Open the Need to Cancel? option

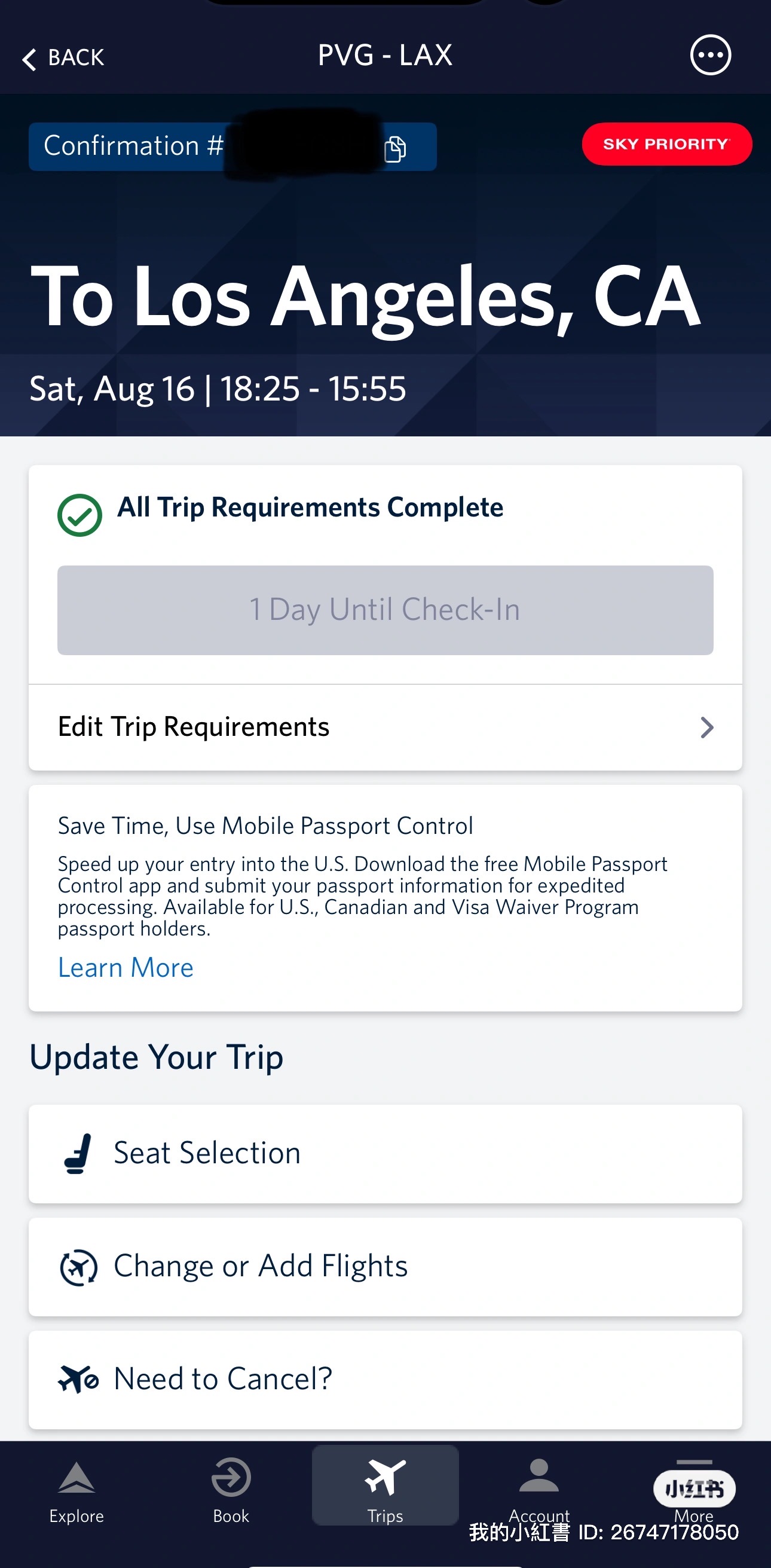pyautogui.click(x=385, y=1379)
